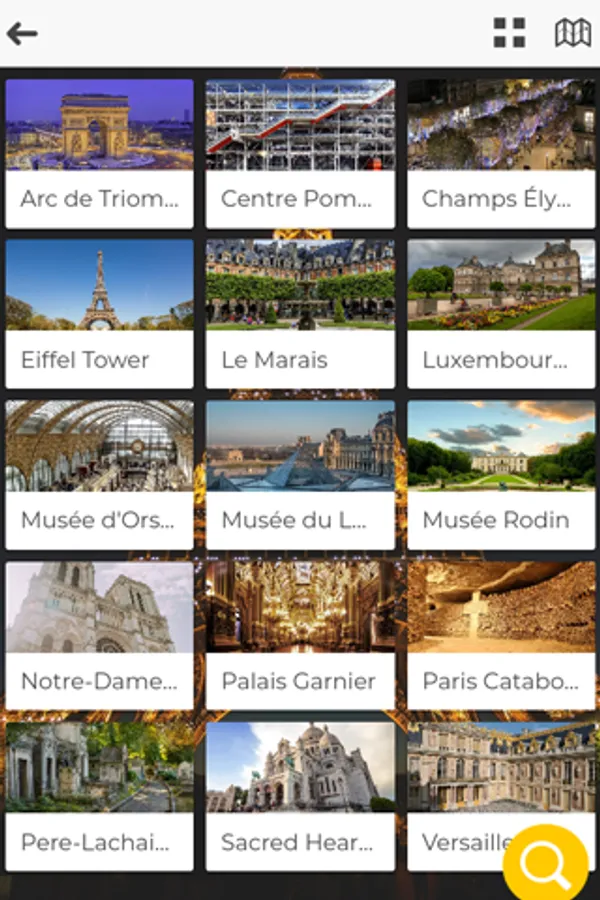
Task: Choose the Le Marais tile
Action: pyautogui.click(x=300, y=314)
